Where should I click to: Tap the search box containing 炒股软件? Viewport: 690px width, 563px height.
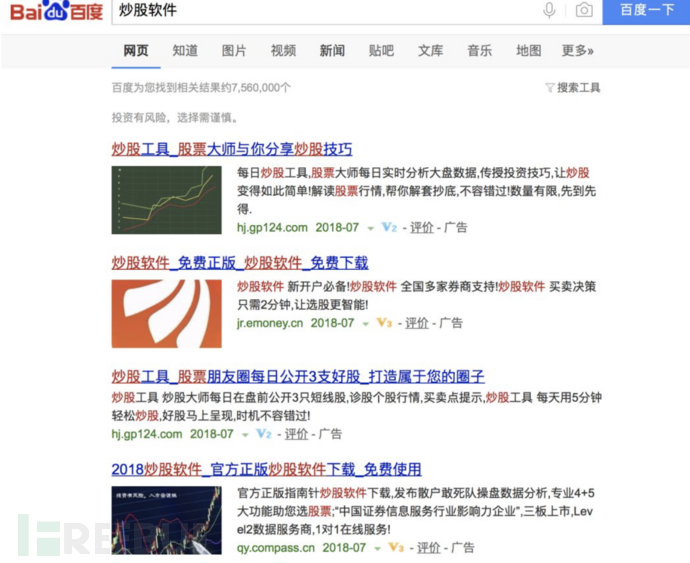click(320, 10)
